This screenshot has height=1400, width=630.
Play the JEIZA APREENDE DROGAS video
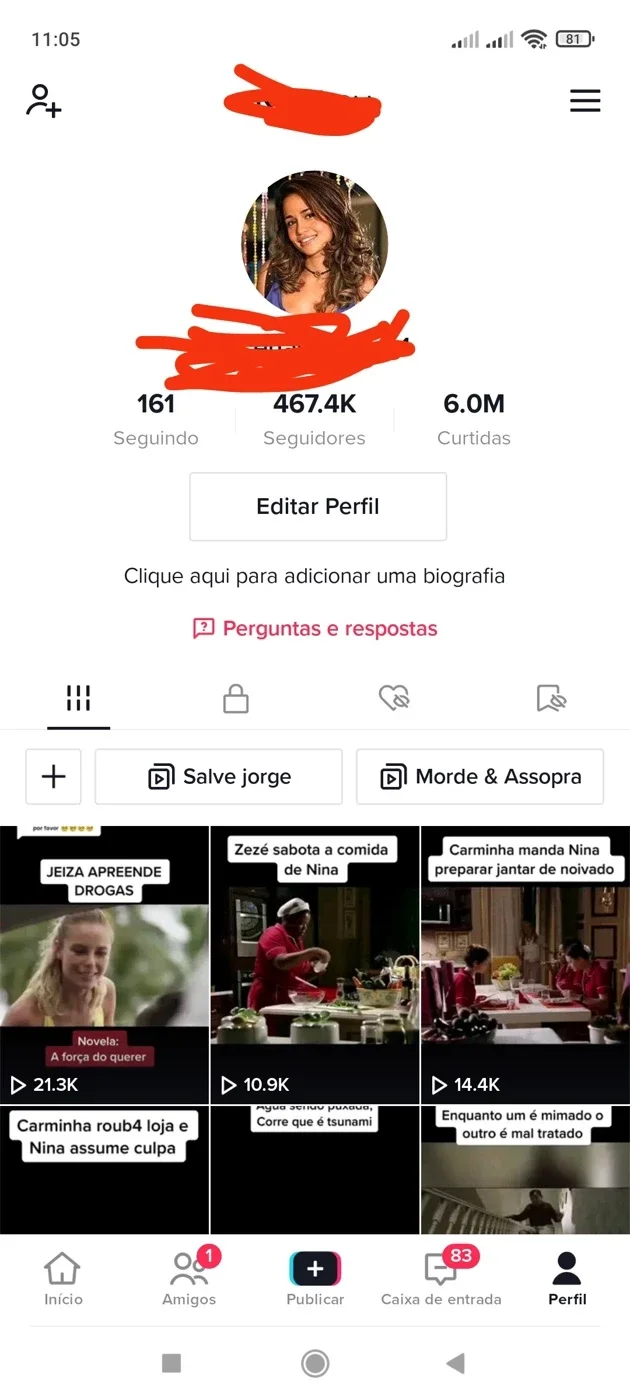pyautogui.click(x=104, y=964)
